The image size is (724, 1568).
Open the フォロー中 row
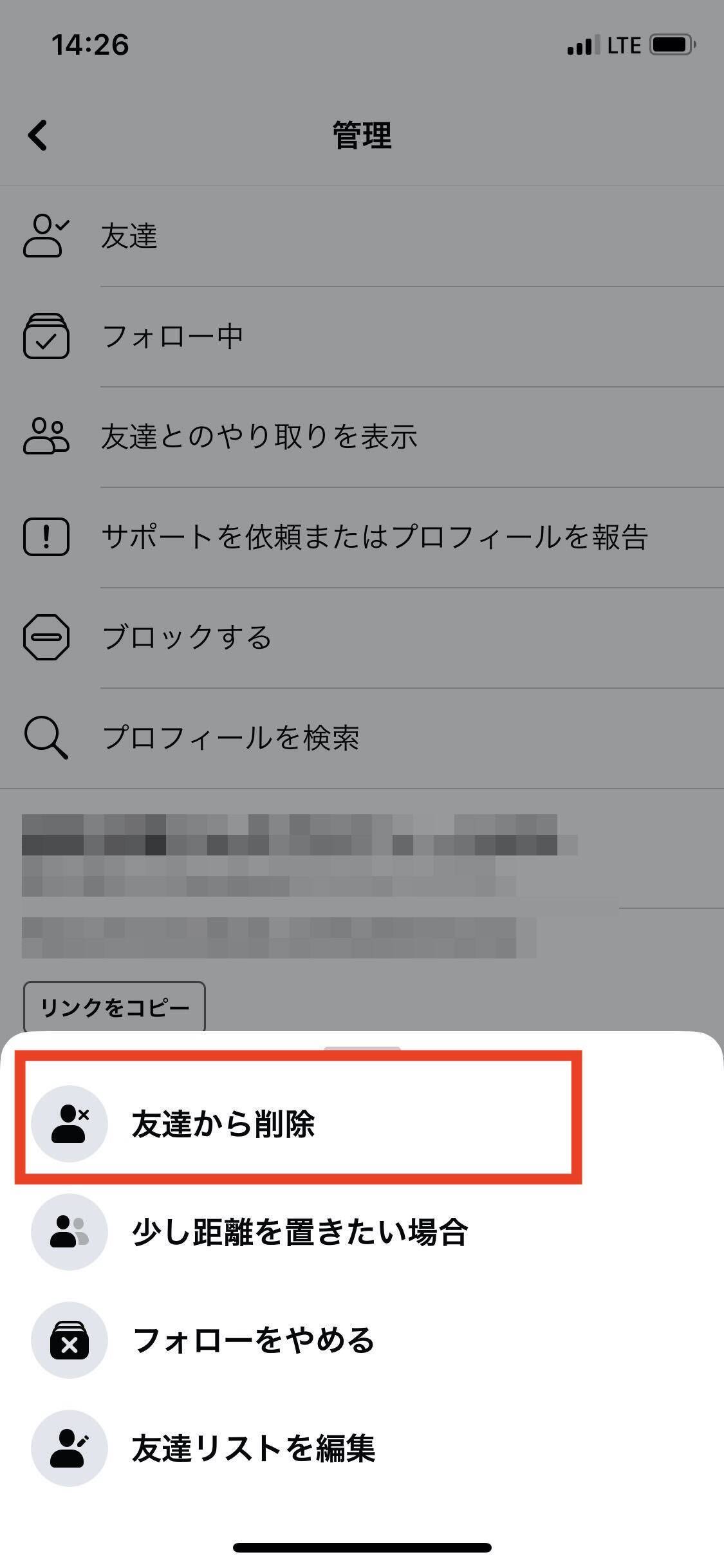(172, 337)
